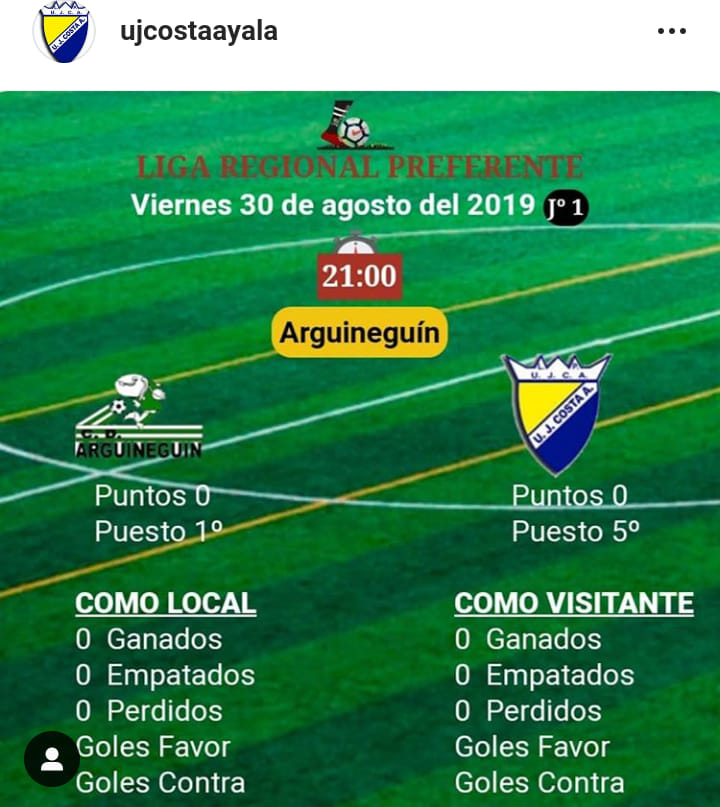Tap the Liga Regional Preferente match post image
The height and width of the screenshot is (807, 720).
[360, 450]
